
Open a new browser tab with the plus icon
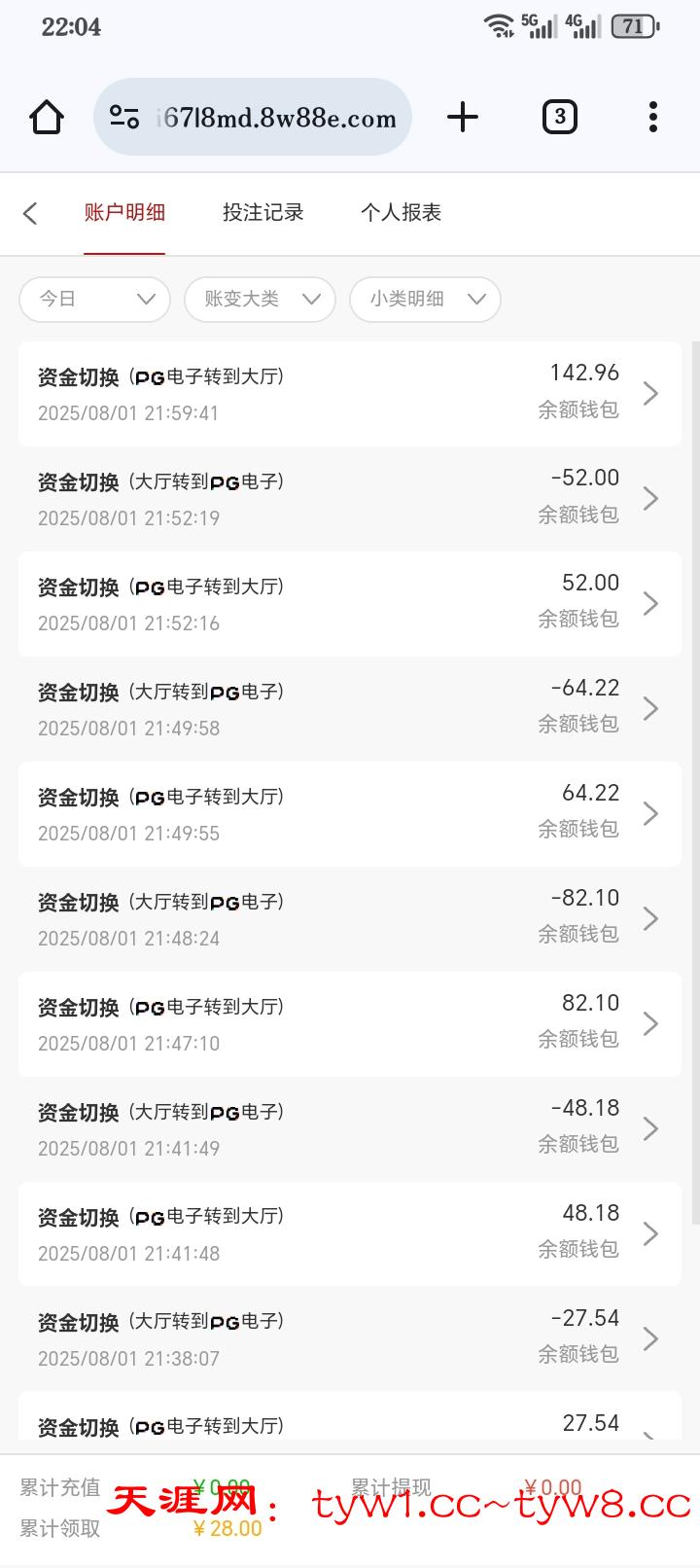(x=463, y=116)
